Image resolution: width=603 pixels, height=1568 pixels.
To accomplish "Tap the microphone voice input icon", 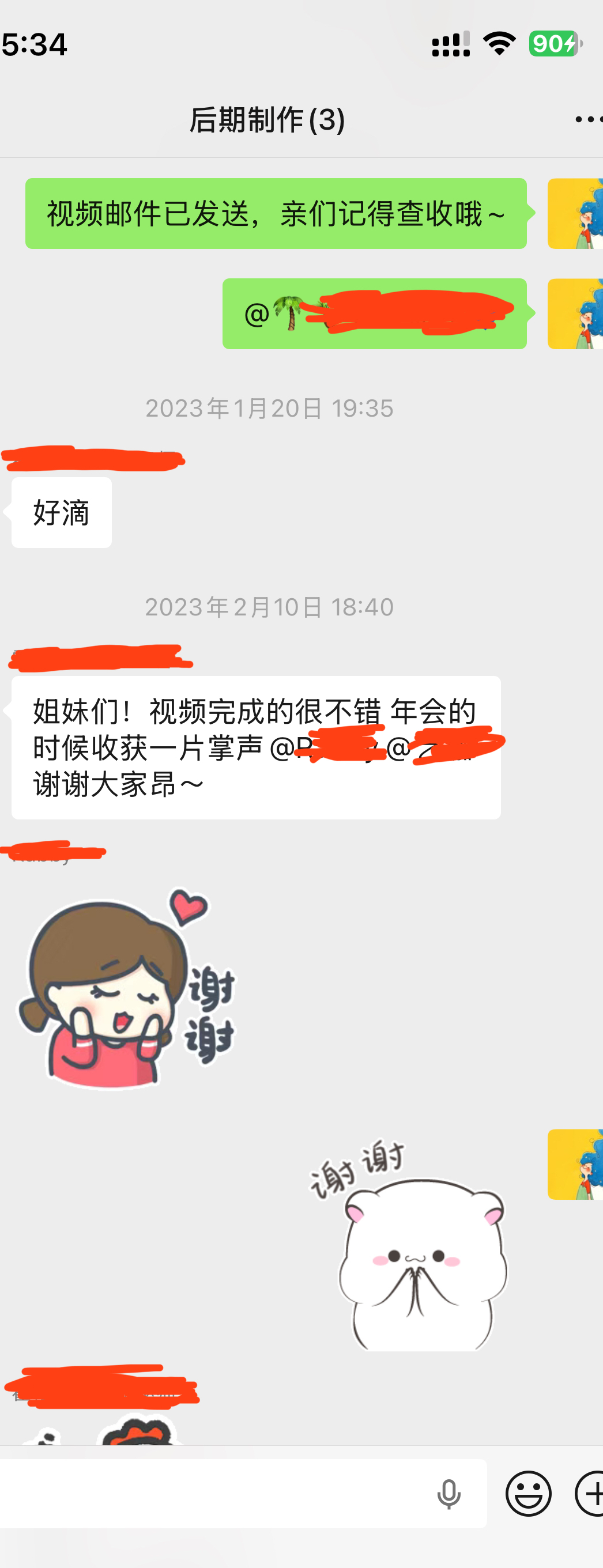I will [449, 1494].
